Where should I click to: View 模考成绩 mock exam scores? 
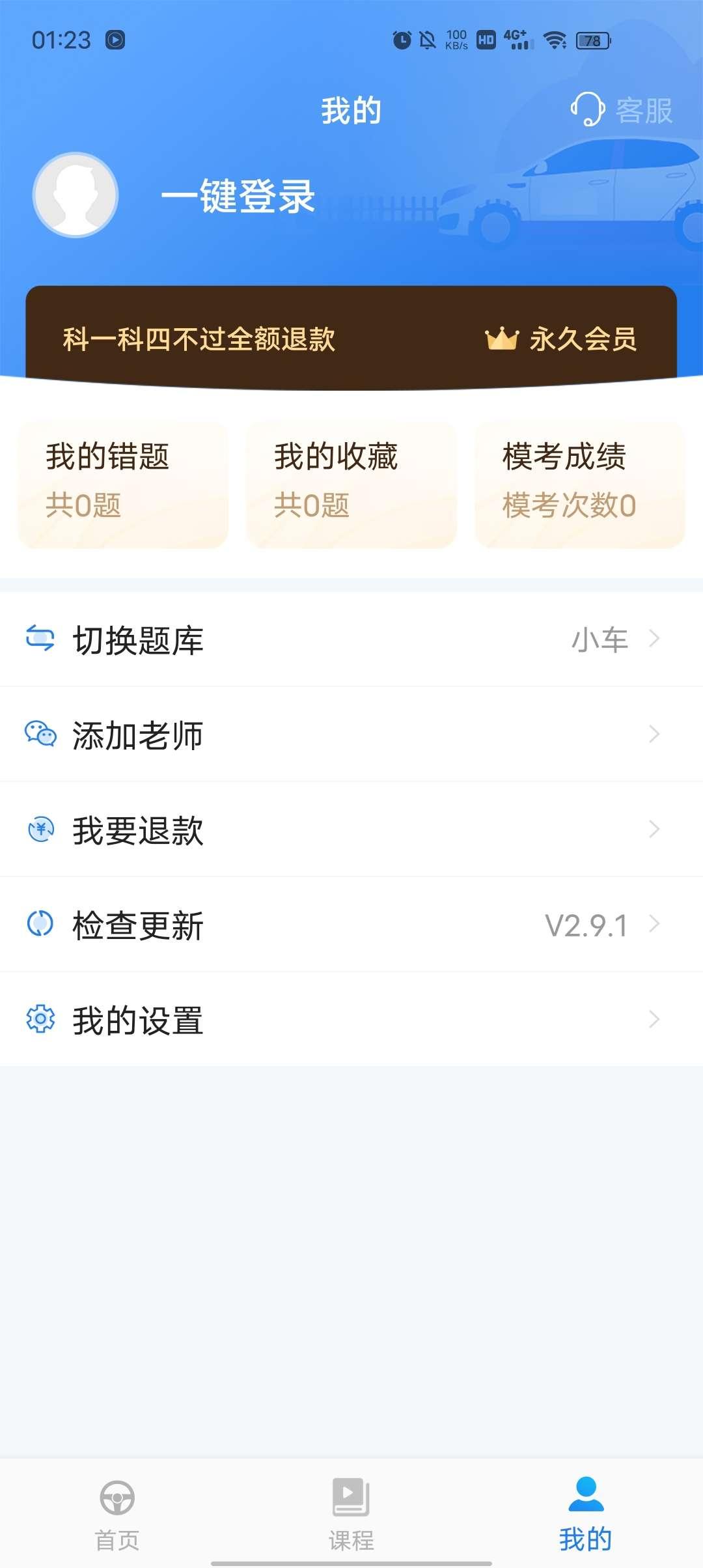(x=579, y=482)
